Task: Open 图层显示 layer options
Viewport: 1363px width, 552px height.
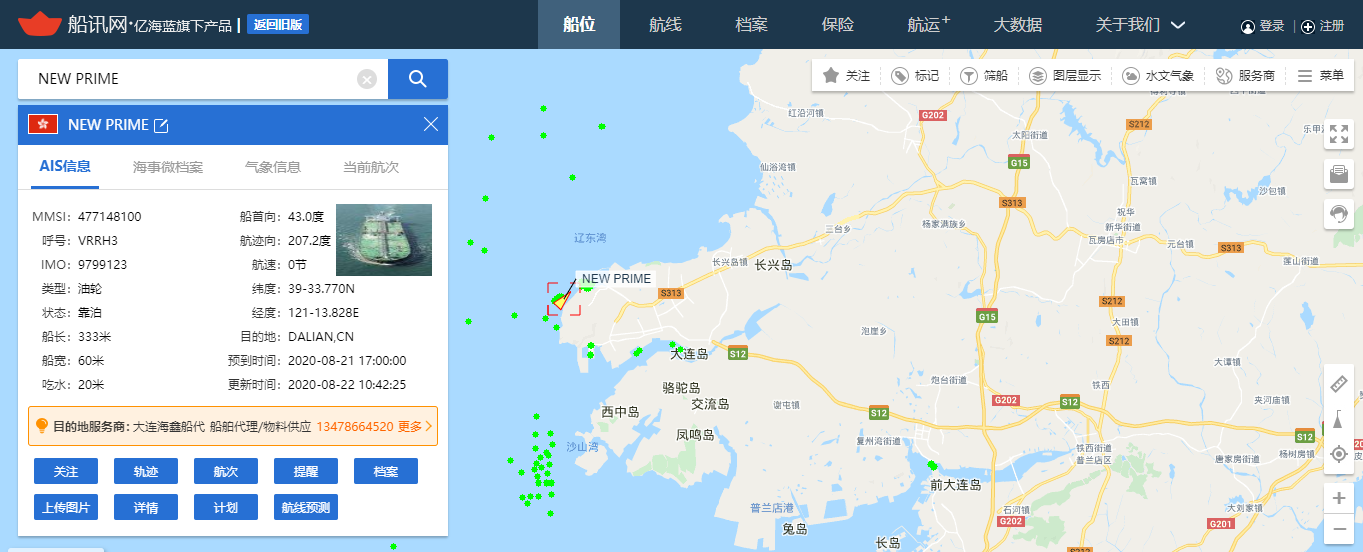Action: [1065, 75]
